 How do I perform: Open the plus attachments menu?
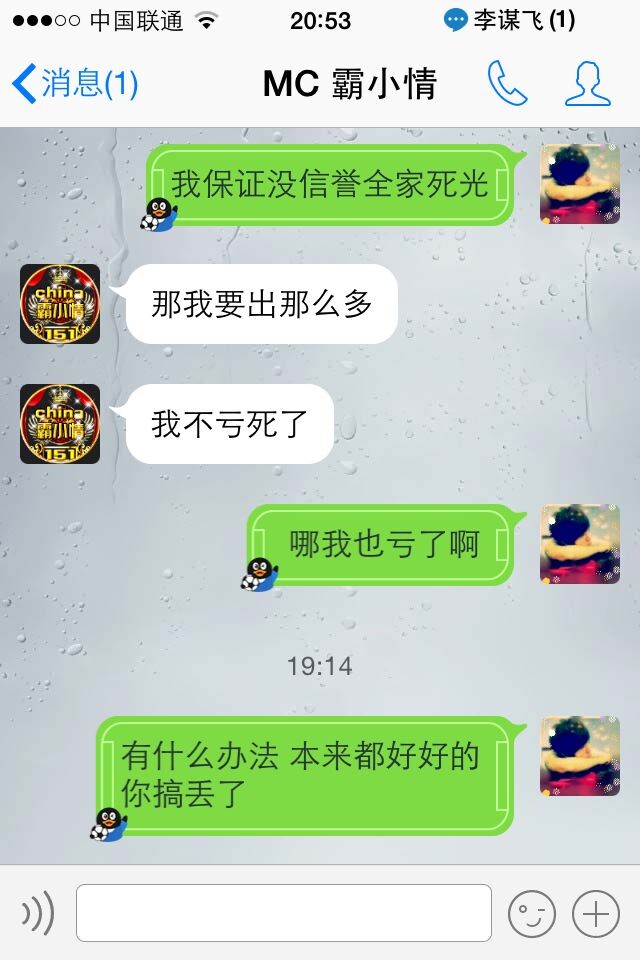[x=595, y=912]
